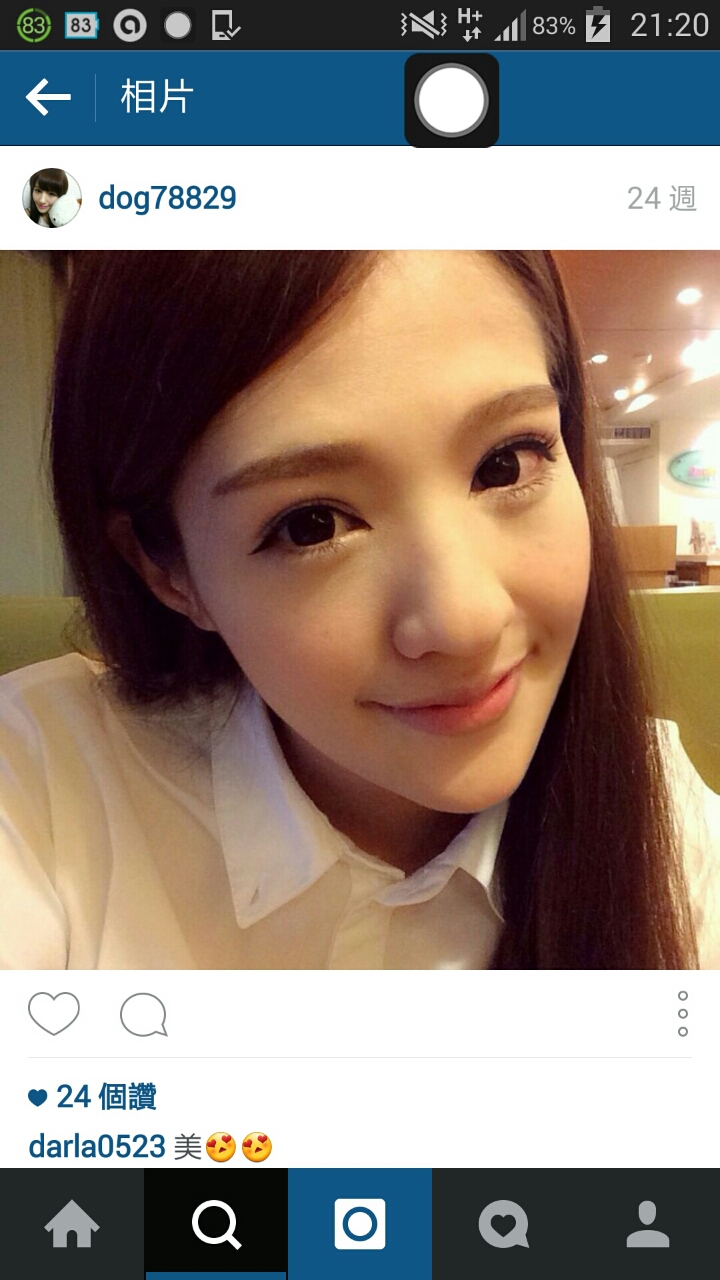Comment on this photo

143,1015
